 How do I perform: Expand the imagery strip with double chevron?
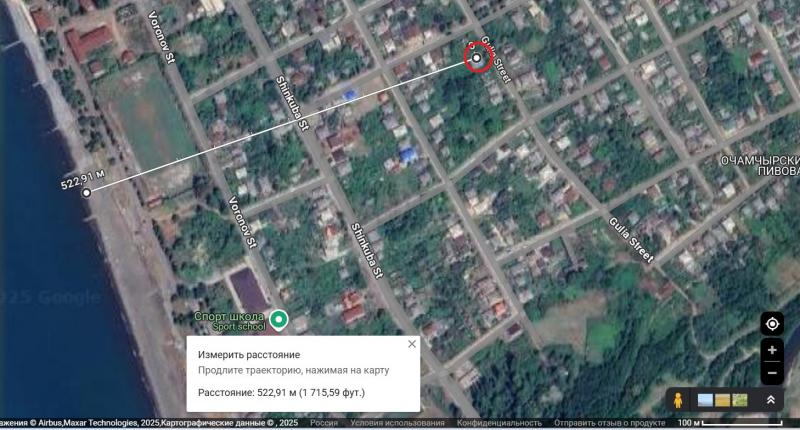[771, 400]
